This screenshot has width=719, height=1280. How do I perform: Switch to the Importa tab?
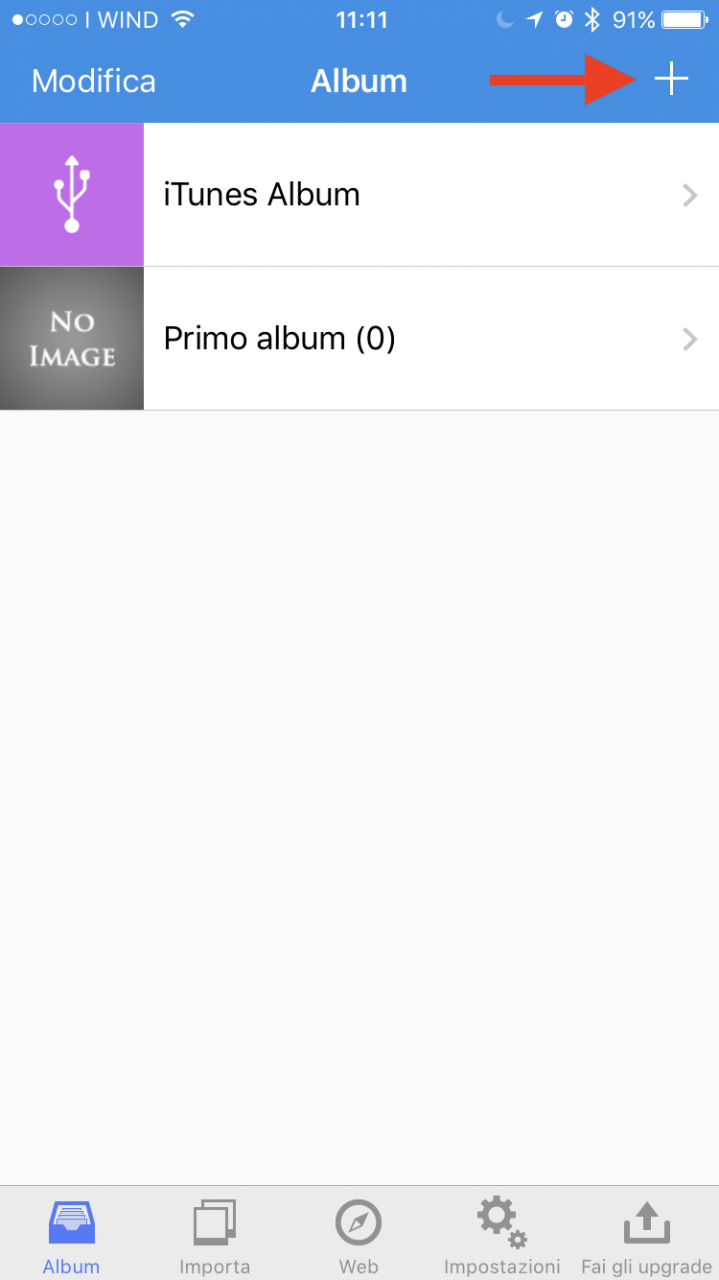pos(215,1236)
